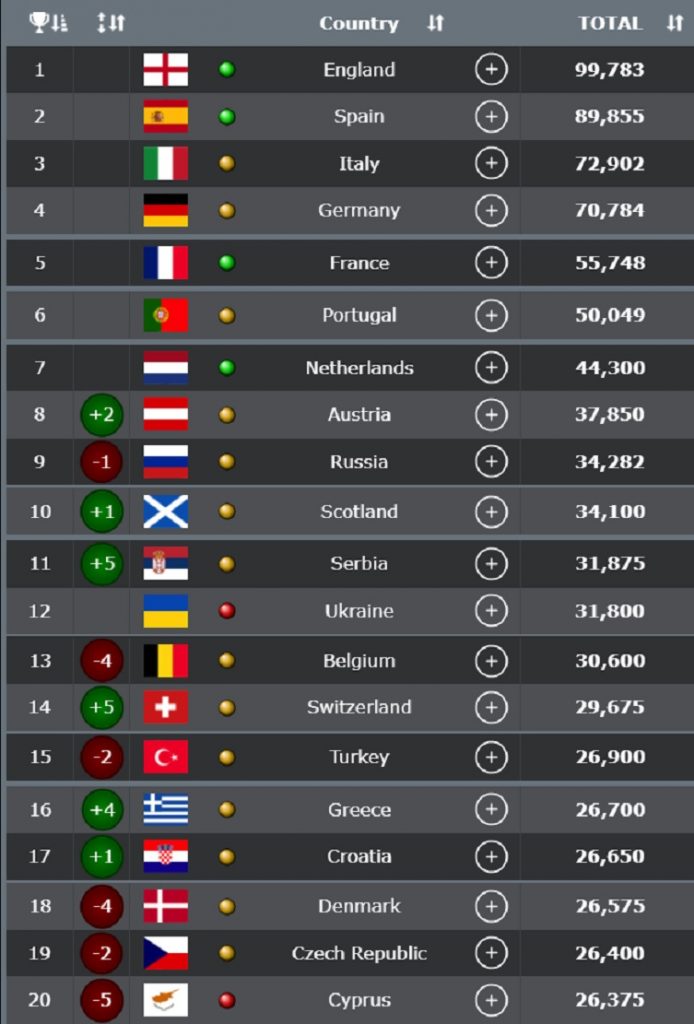This screenshot has width=694, height=1024.
Task: Expand Portugal's plus details
Action: pyautogui.click(x=490, y=315)
